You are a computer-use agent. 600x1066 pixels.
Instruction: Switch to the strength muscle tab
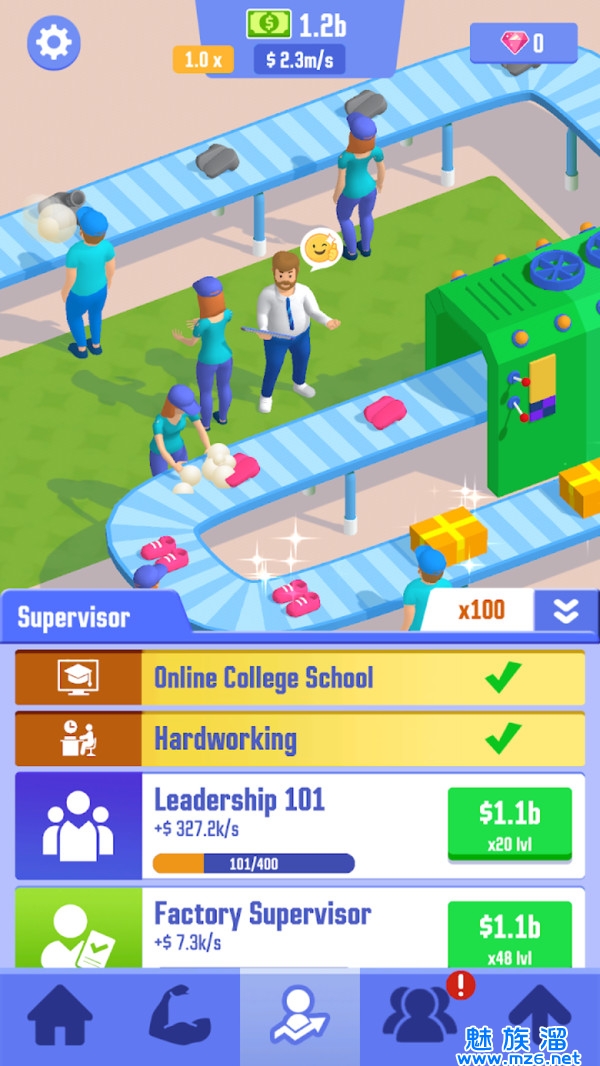tap(180, 1016)
